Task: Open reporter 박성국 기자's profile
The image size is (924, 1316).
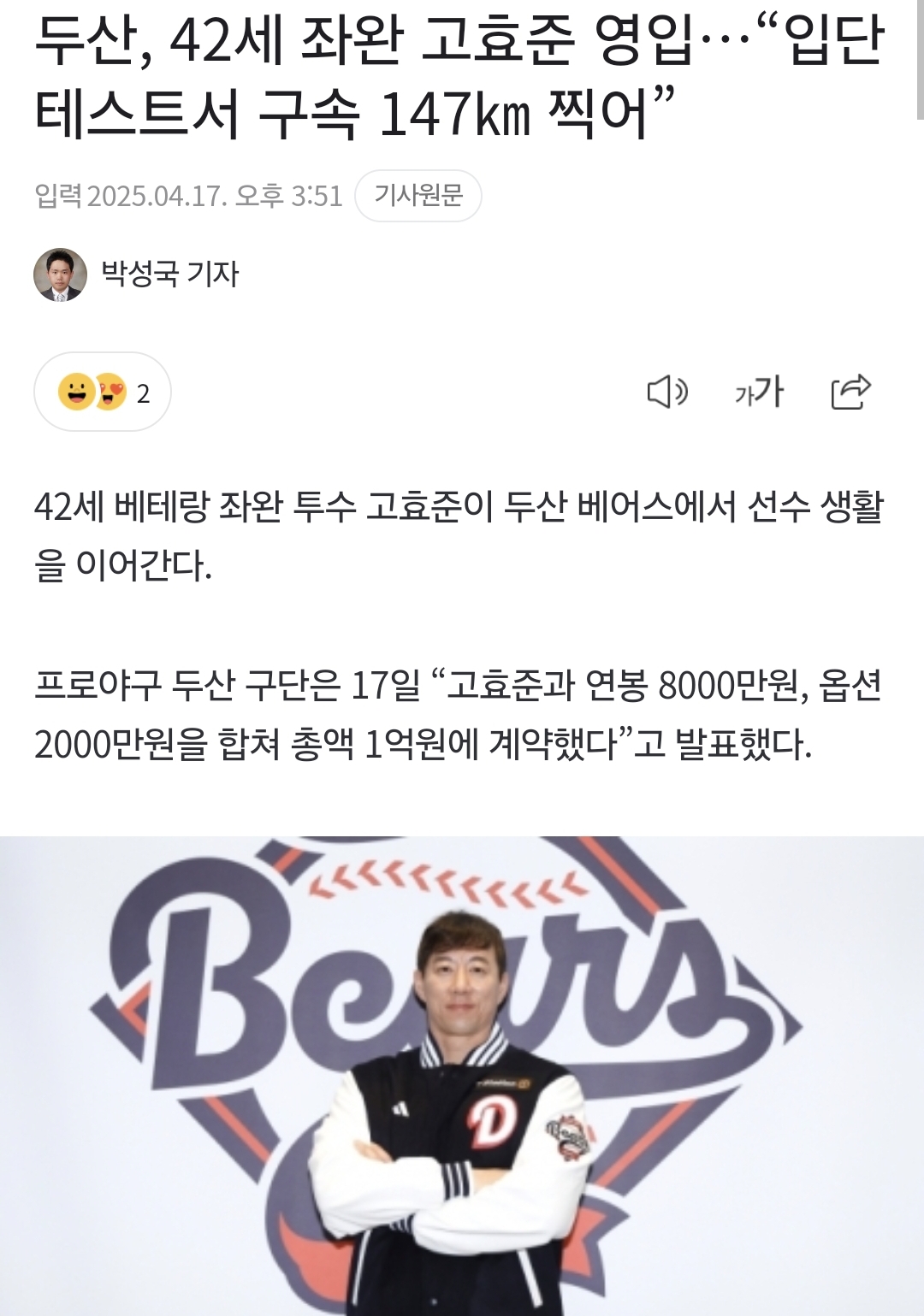Action: pyautogui.click(x=169, y=274)
